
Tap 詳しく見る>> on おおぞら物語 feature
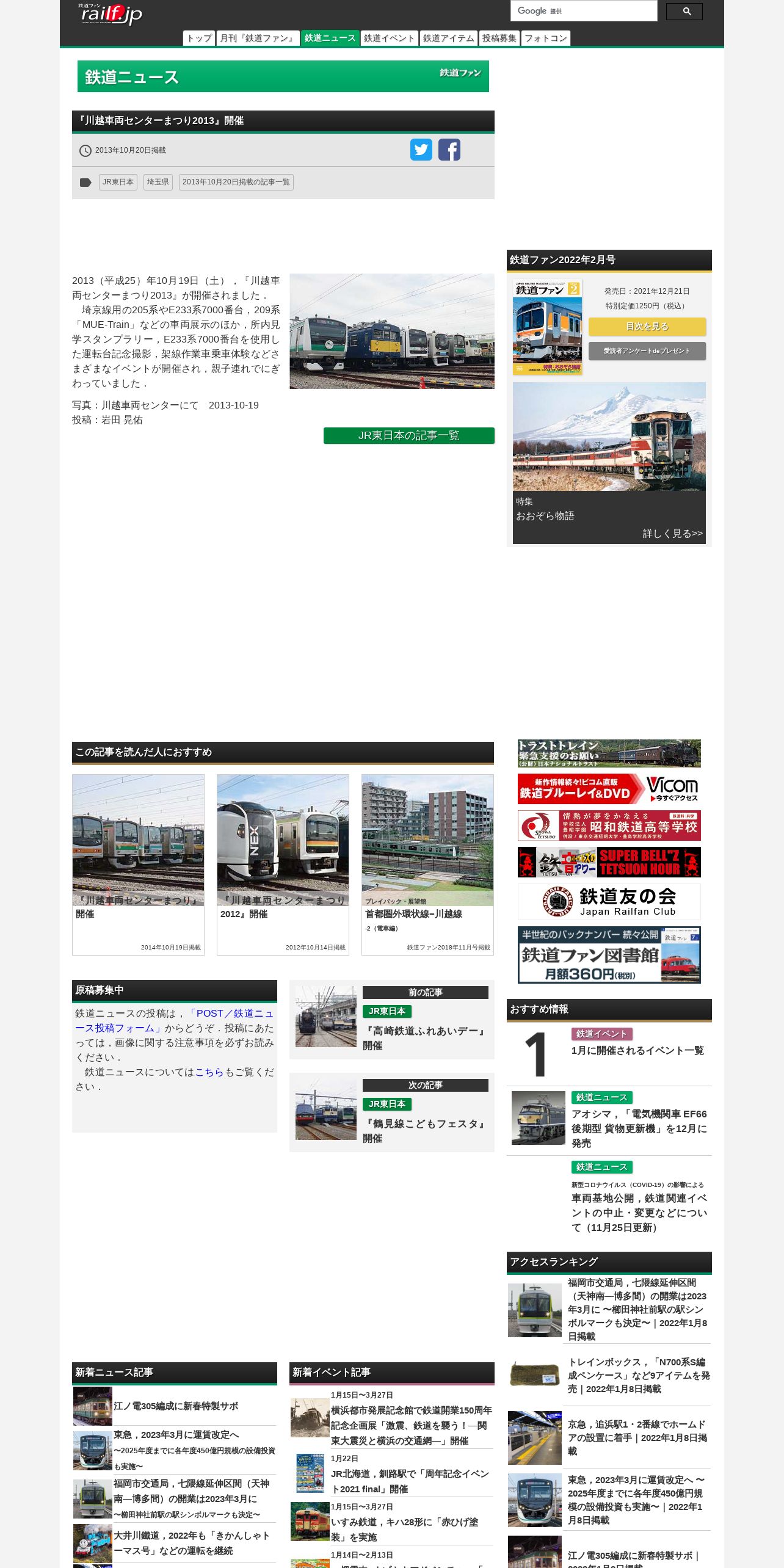pyautogui.click(x=672, y=534)
